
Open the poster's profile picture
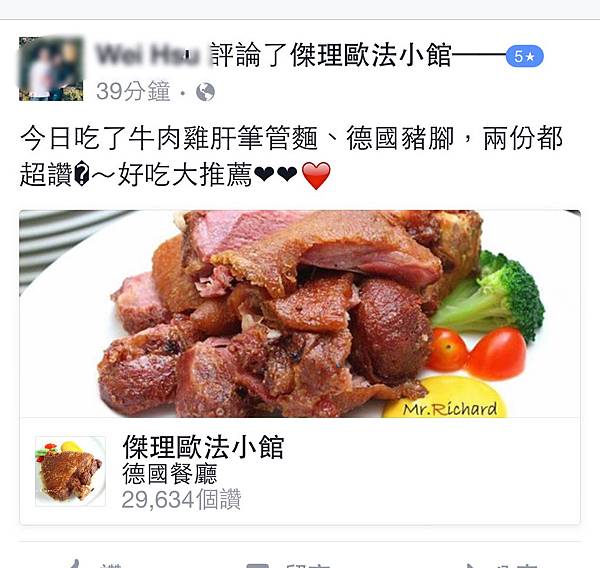(51, 69)
